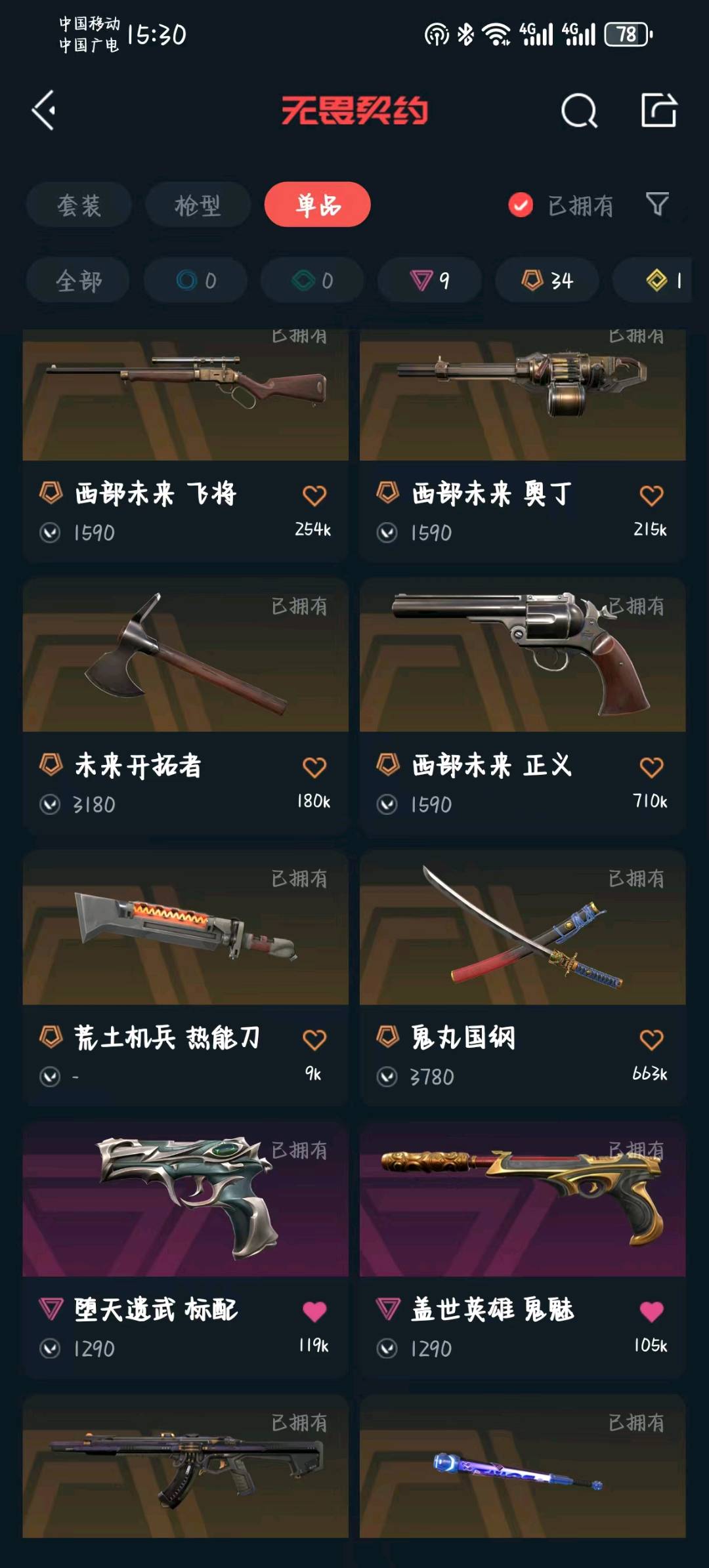Open the 盖世英雄 鬼魅 skin card
This screenshot has height=1568, width=709.
pyautogui.click(x=523, y=1201)
